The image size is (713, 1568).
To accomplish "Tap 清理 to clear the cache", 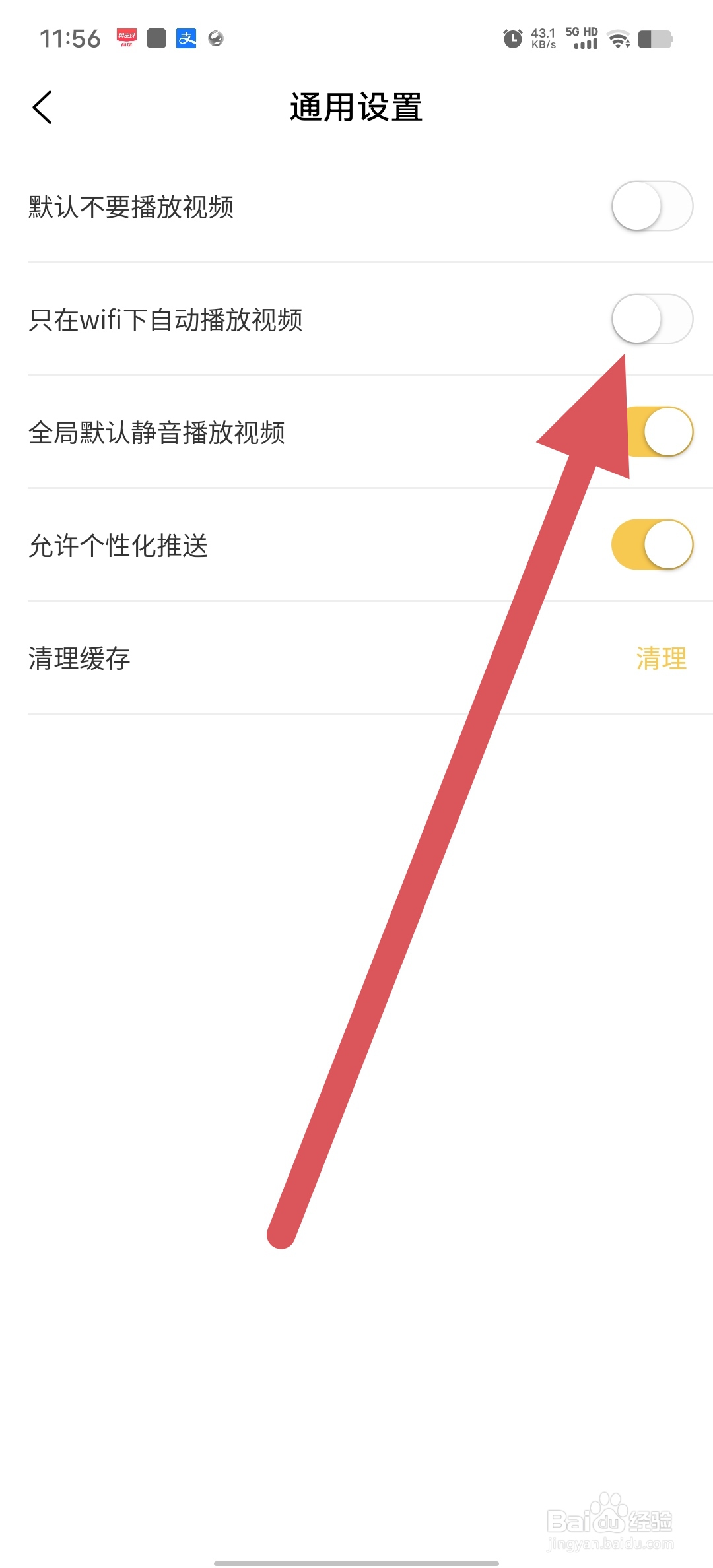I will pos(660,657).
